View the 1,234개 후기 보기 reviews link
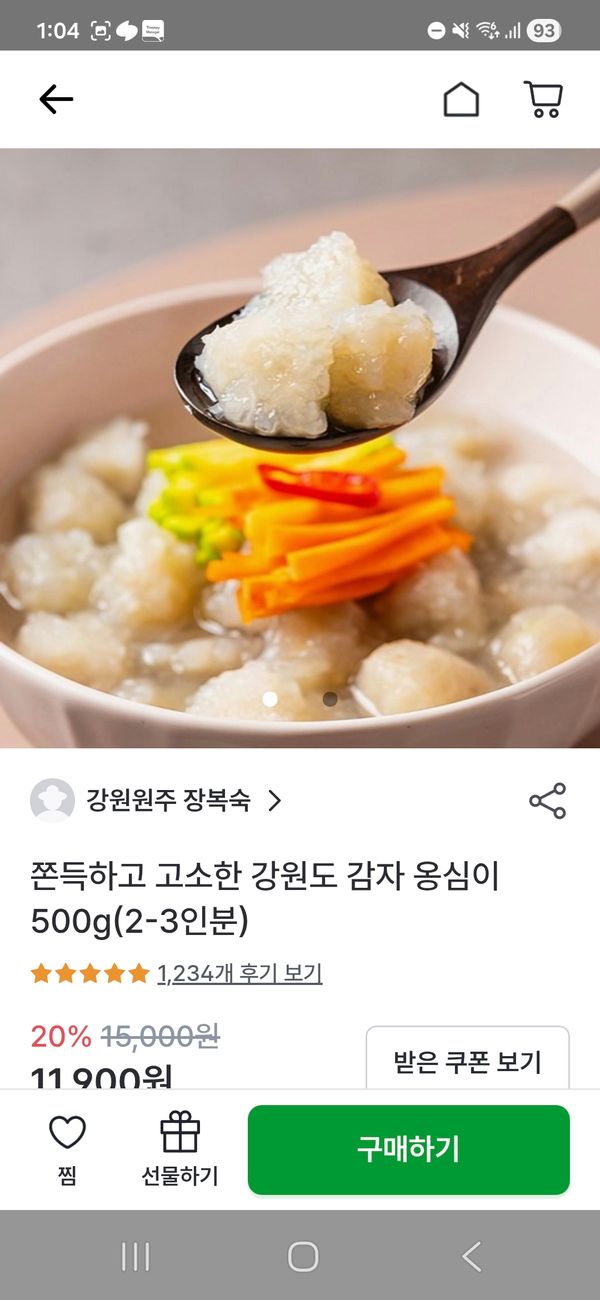The height and width of the screenshot is (1300, 600). (x=239, y=973)
